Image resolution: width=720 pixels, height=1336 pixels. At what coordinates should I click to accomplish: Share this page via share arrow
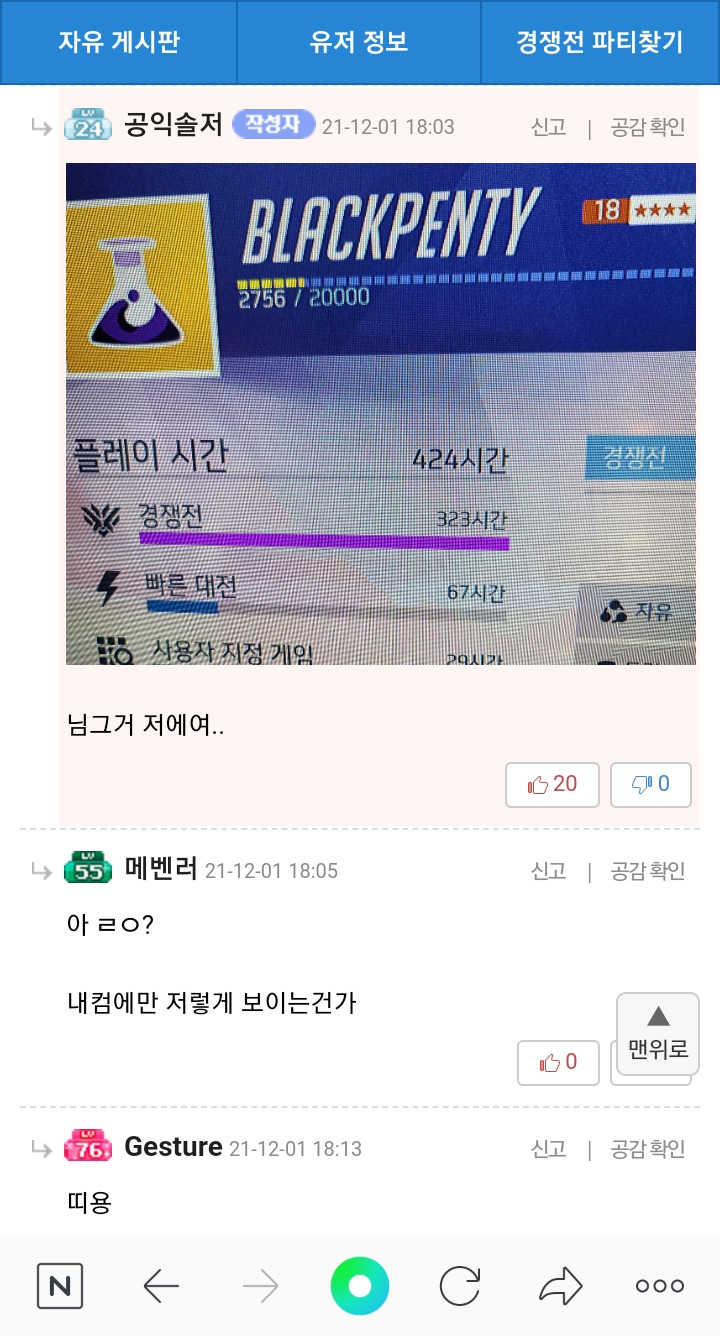pyautogui.click(x=560, y=1286)
